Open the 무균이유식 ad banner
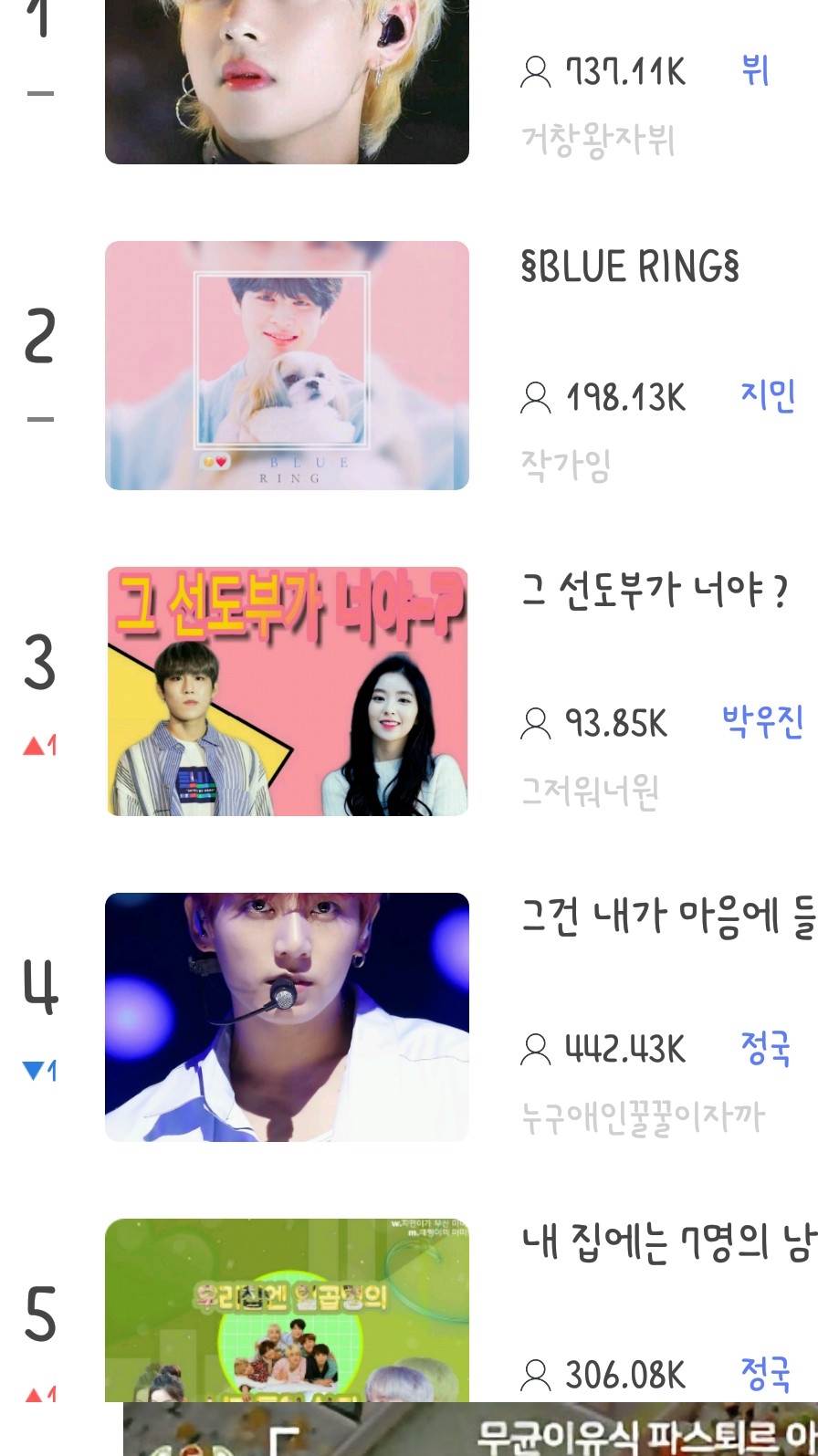This screenshot has height=1456, width=818. [470, 1430]
